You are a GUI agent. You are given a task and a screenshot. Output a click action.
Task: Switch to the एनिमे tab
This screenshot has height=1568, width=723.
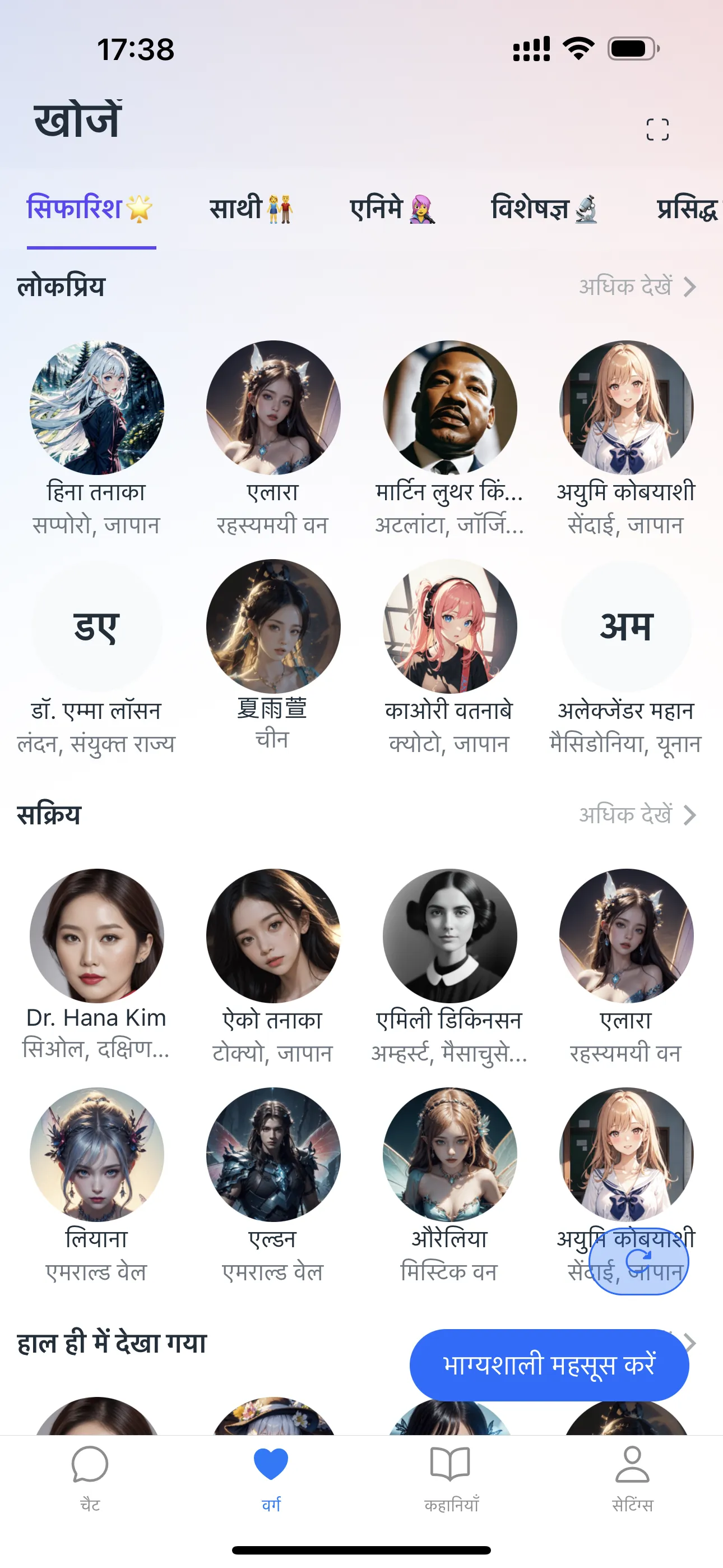(x=392, y=209)
